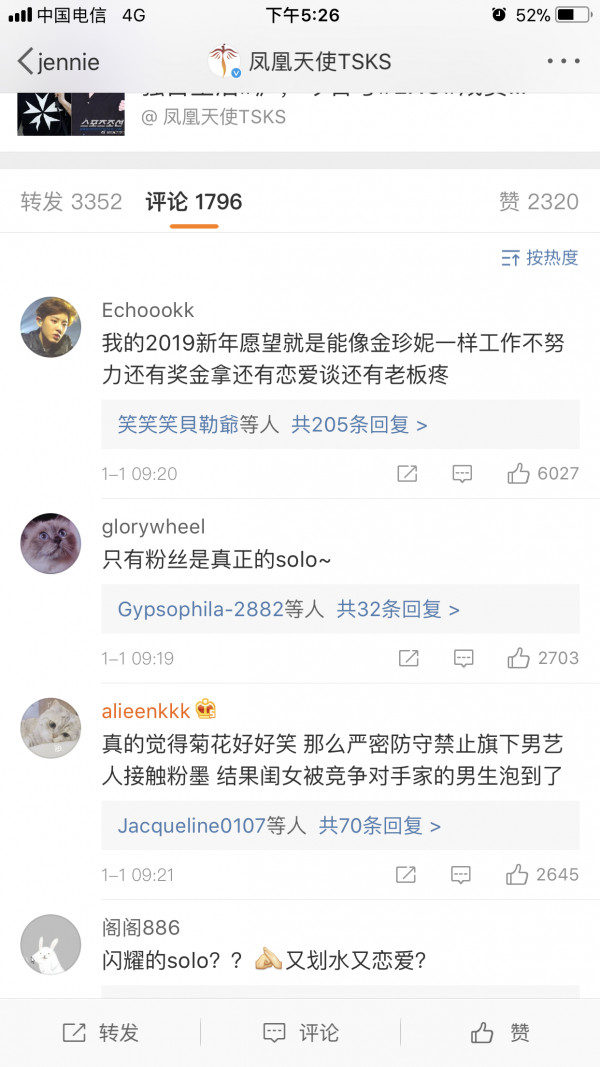Viewport: 600px width, 1067px height.
Task: Go back to jennie page
Action: pos(59,62)
